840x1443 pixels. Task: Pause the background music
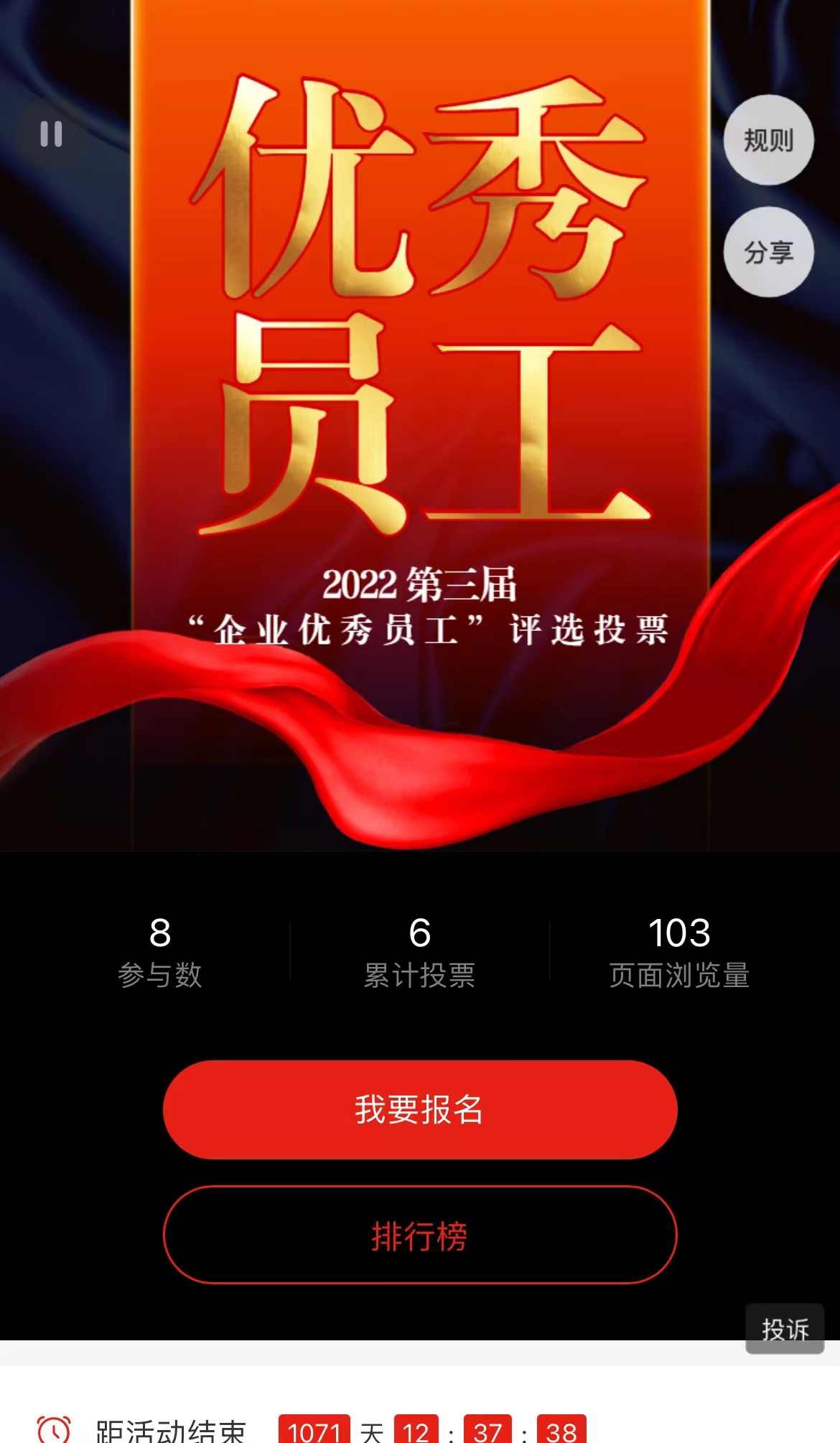pyautogui.click(x=51, y=134)
